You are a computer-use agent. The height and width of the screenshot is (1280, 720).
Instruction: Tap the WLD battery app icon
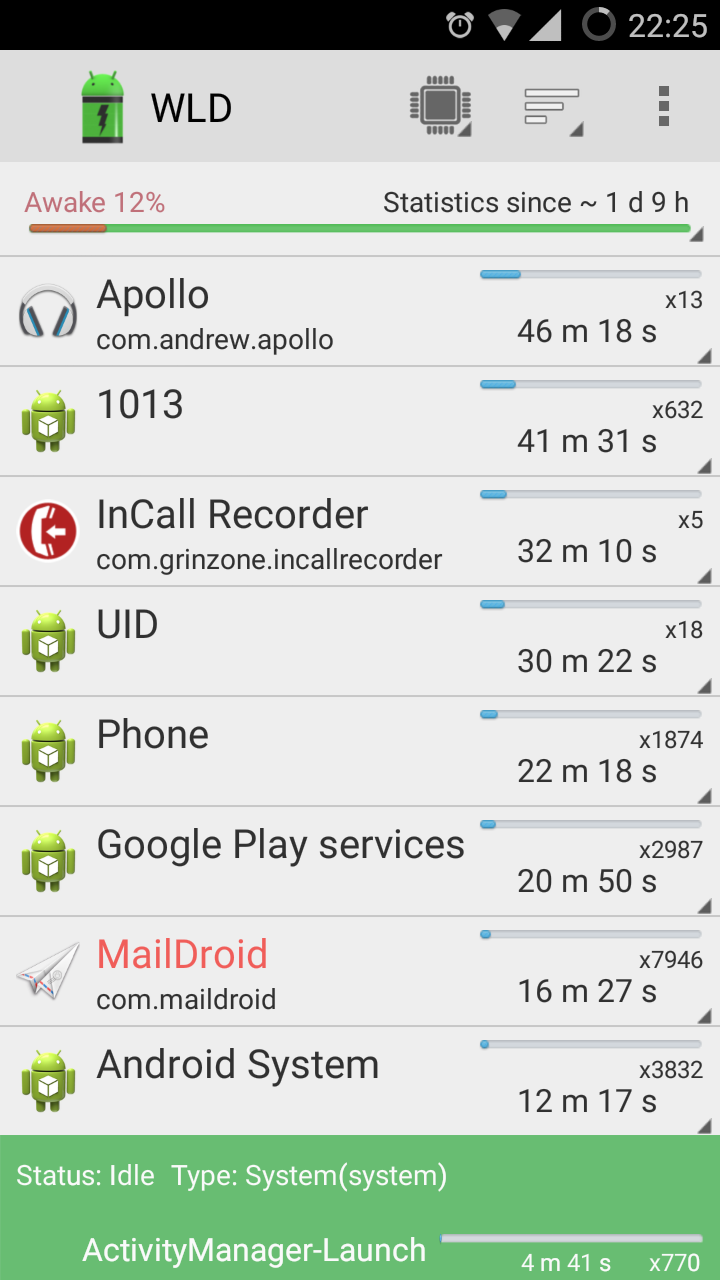click(x=102, y=107)
